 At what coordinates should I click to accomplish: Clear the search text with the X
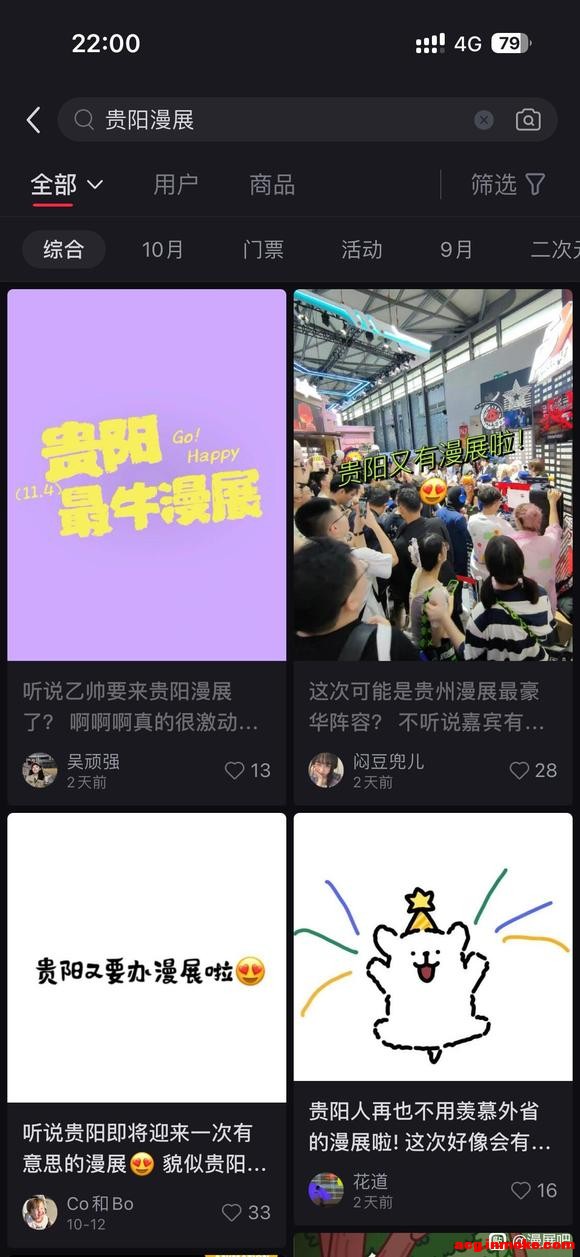(484, 120)
